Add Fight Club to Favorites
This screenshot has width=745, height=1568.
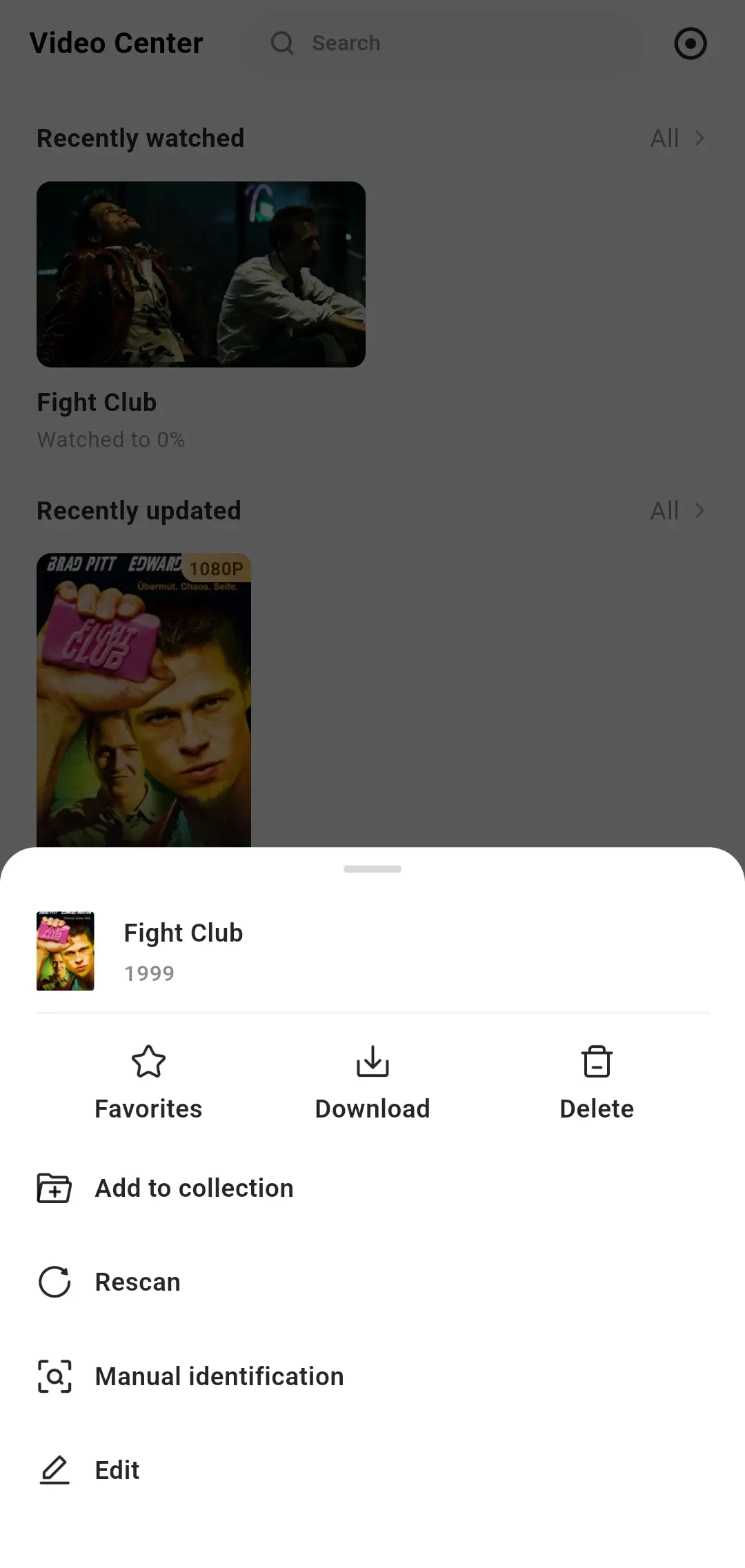tap(148, 1081)
